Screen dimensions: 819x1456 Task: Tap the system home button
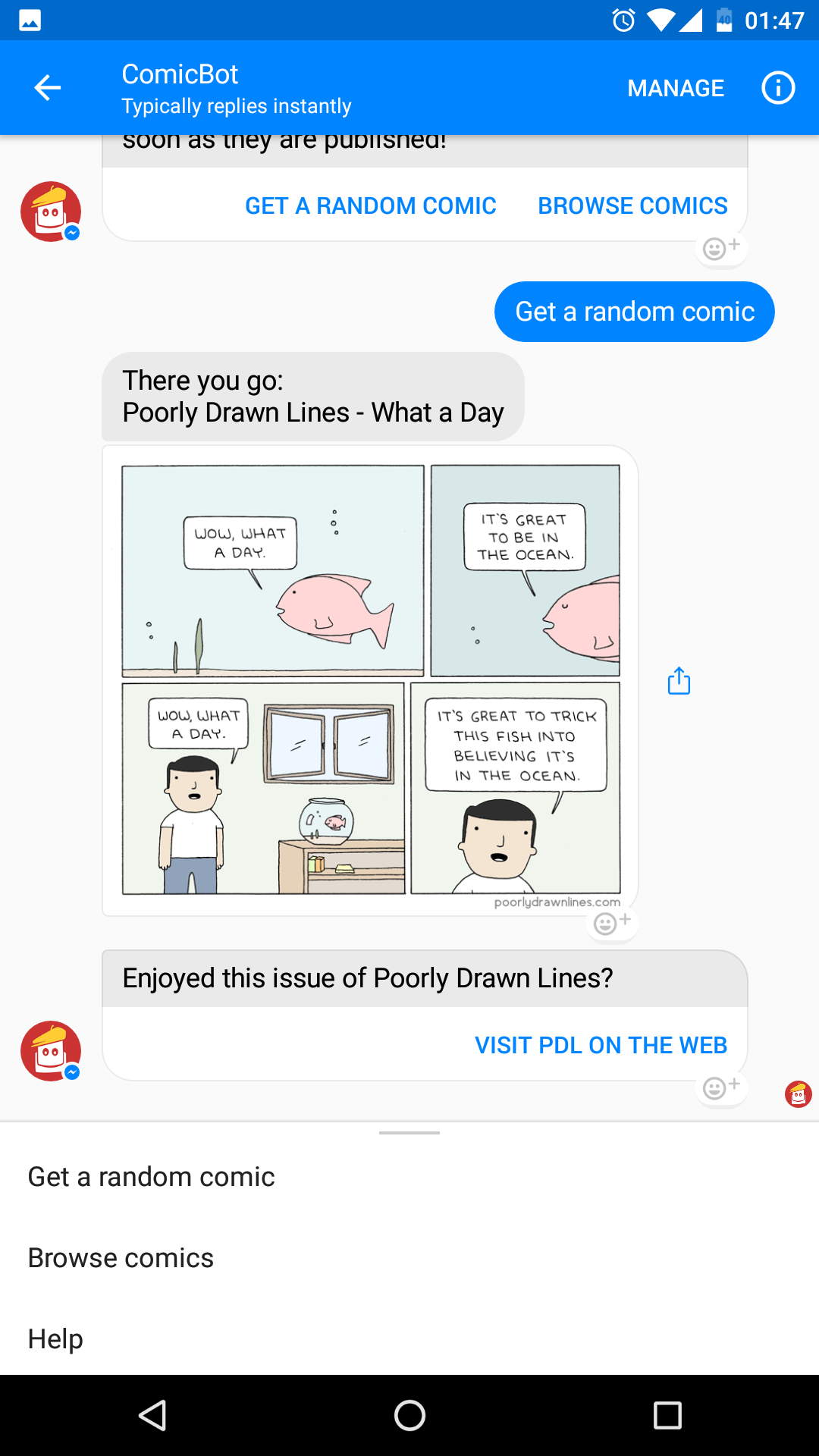click(x=409, y=1415)
